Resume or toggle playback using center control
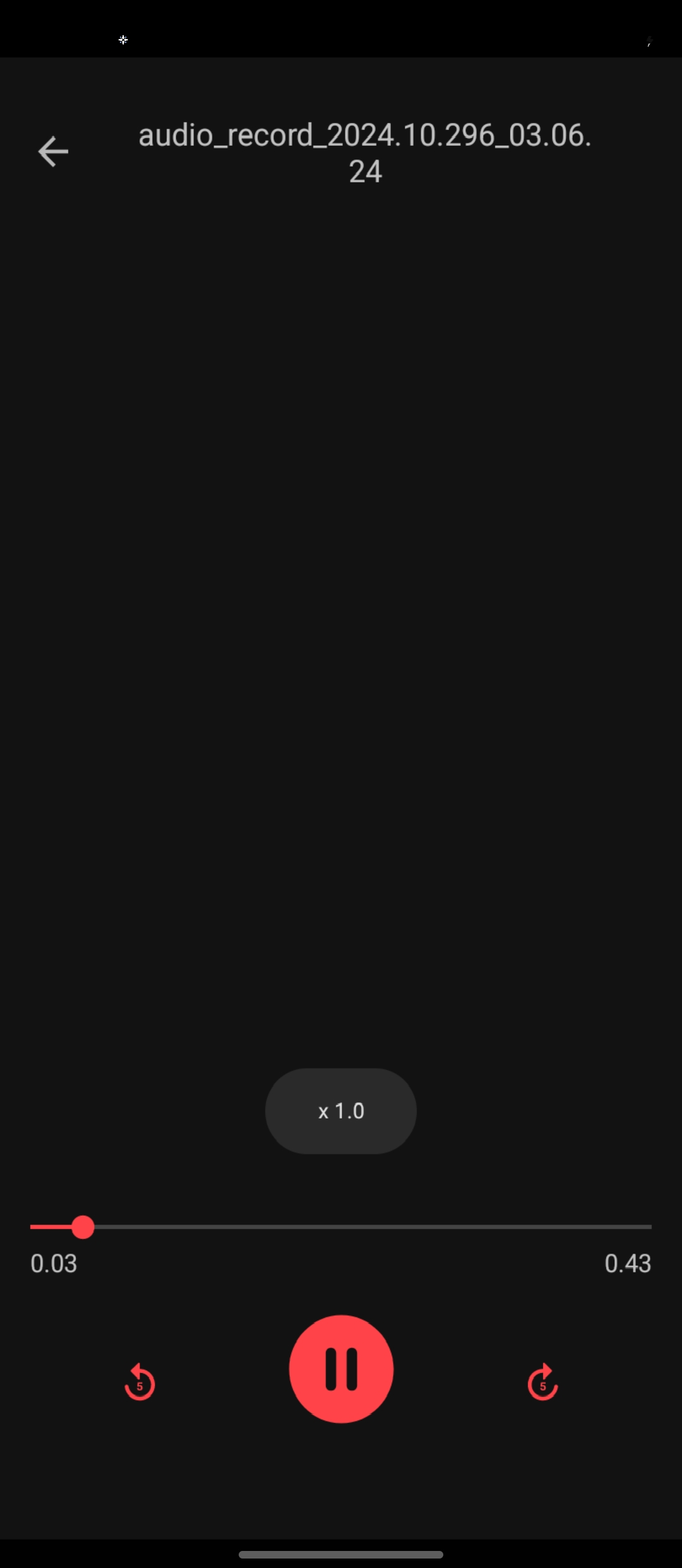 [341, 1369]
